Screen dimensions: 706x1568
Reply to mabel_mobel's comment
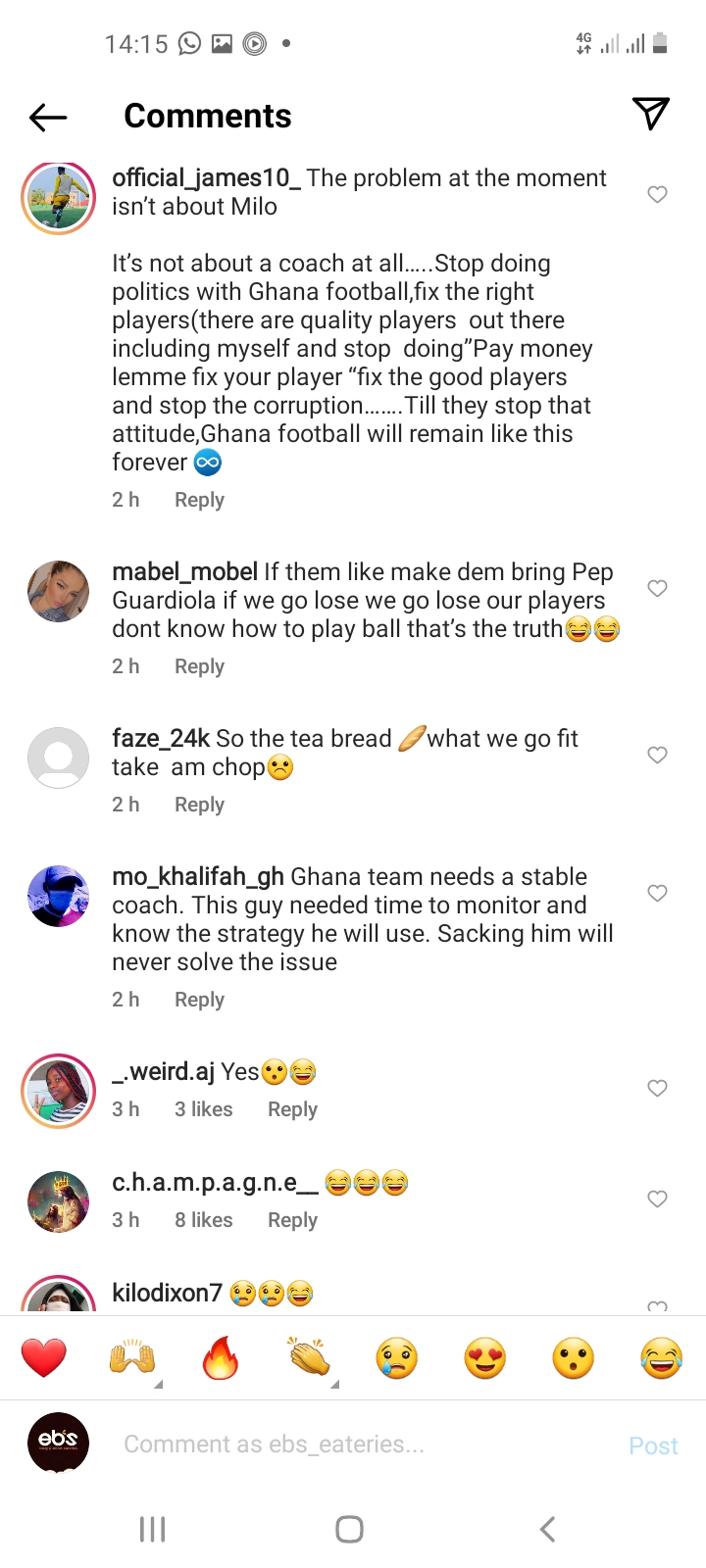(x=199, y=666)
